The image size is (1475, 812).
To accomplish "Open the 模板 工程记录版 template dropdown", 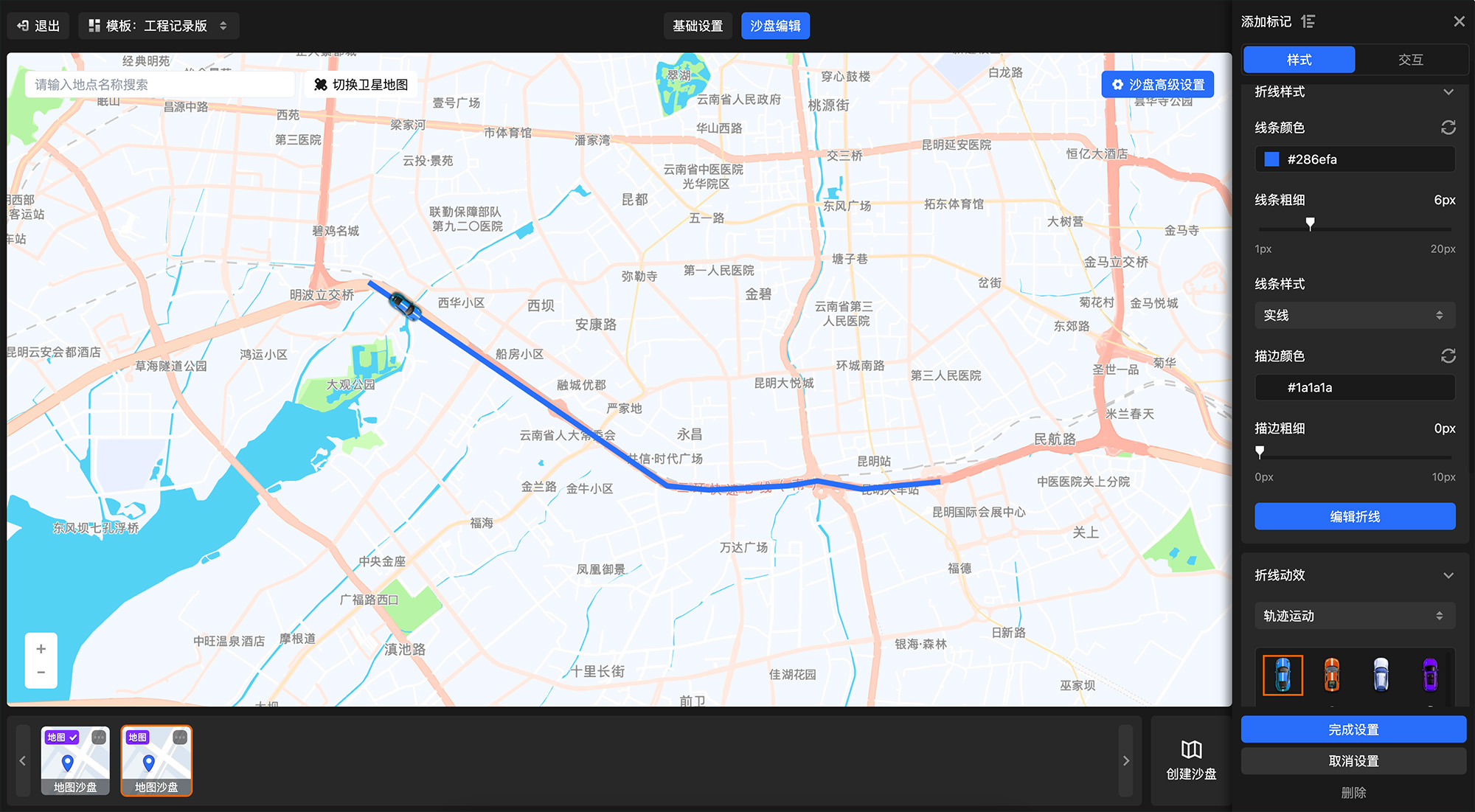I will pyautogui.click(x=159, y=26).
